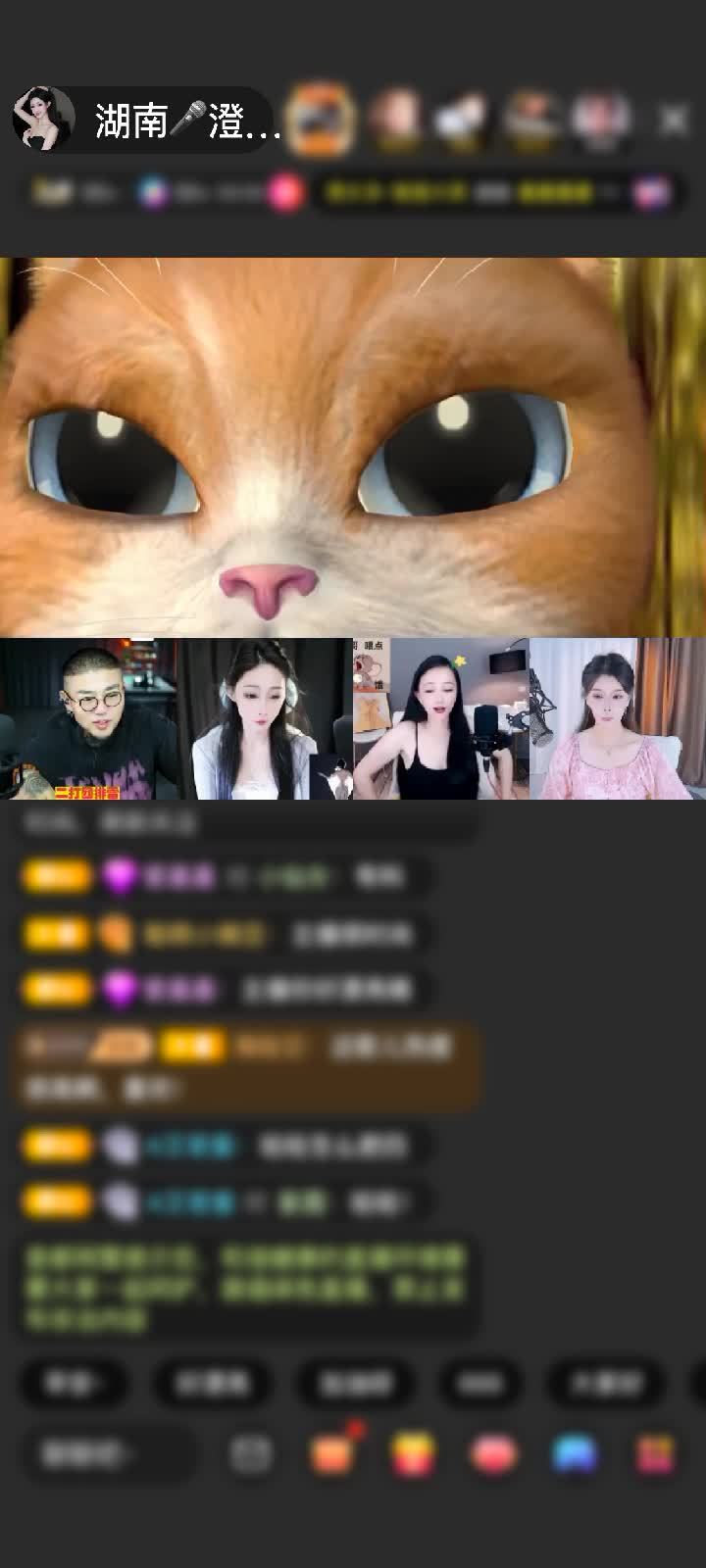Open the yellow gift icon in bottom bar
This screenshot has width=706, height=1568.
413,1454
